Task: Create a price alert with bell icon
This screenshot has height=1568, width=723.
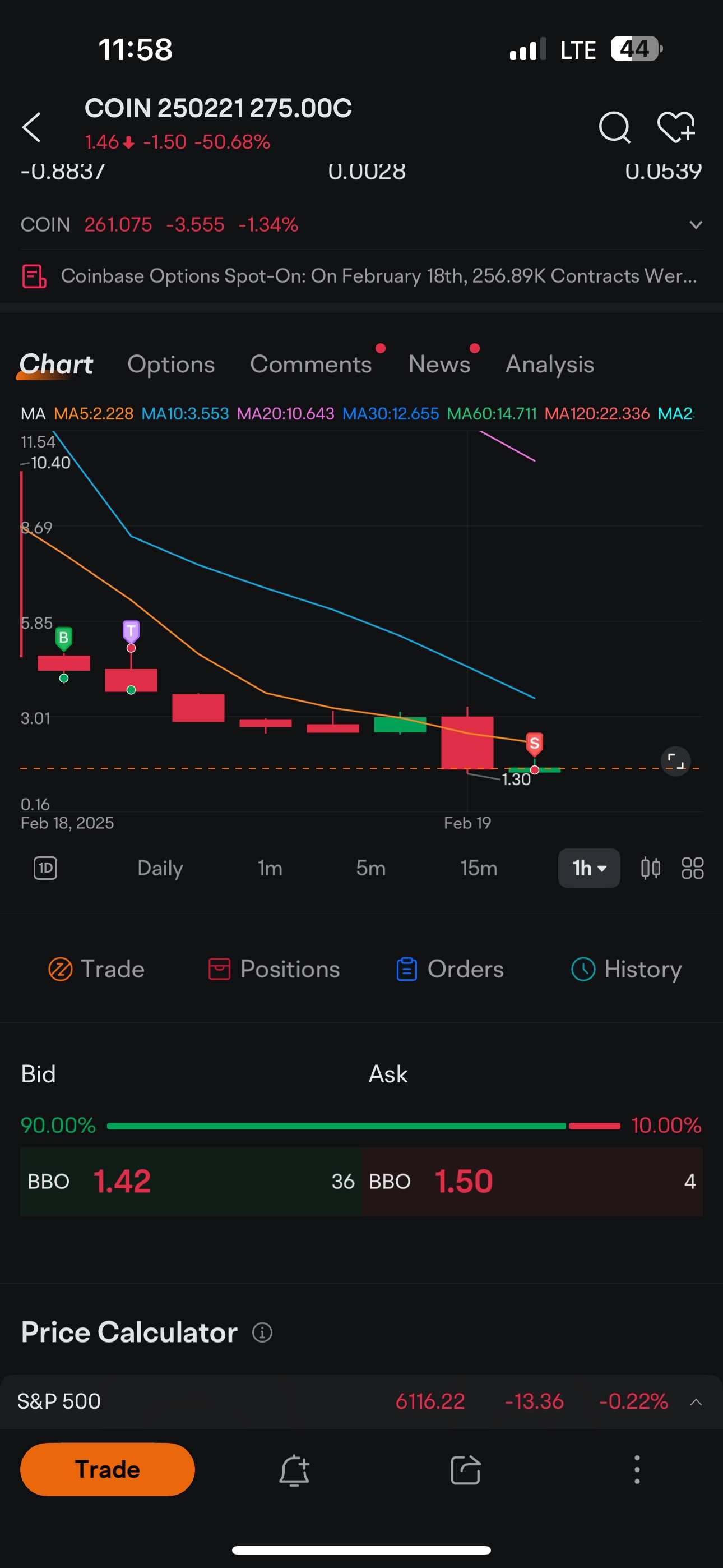Action: click(x=294, y=1470)
